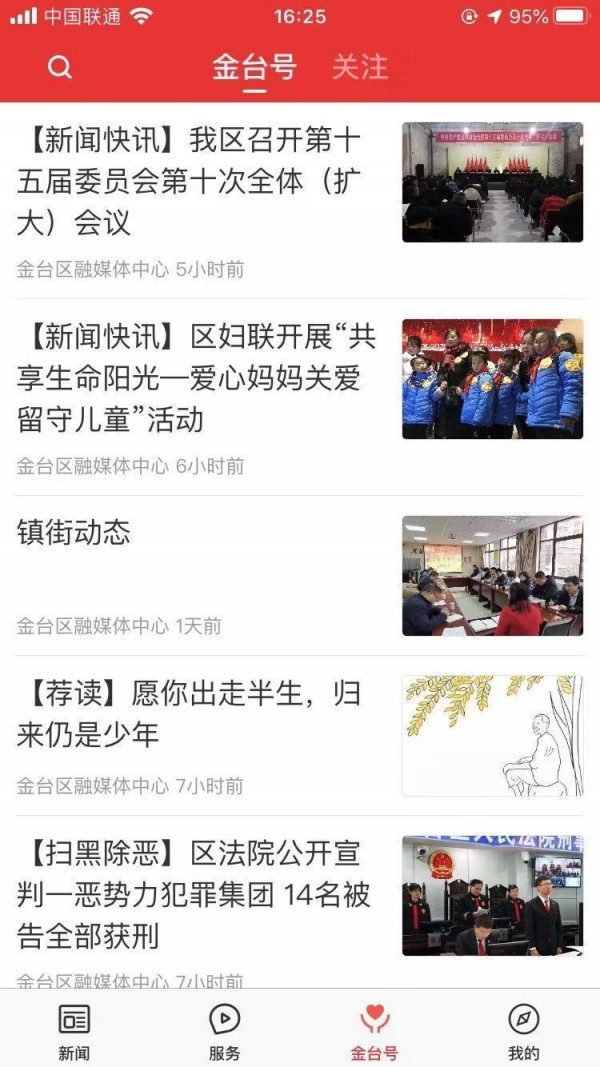The height and width of the screenshot is (1067, 600).
Task: Go to the 服务 bottom tab
Action: (224, 1030)
